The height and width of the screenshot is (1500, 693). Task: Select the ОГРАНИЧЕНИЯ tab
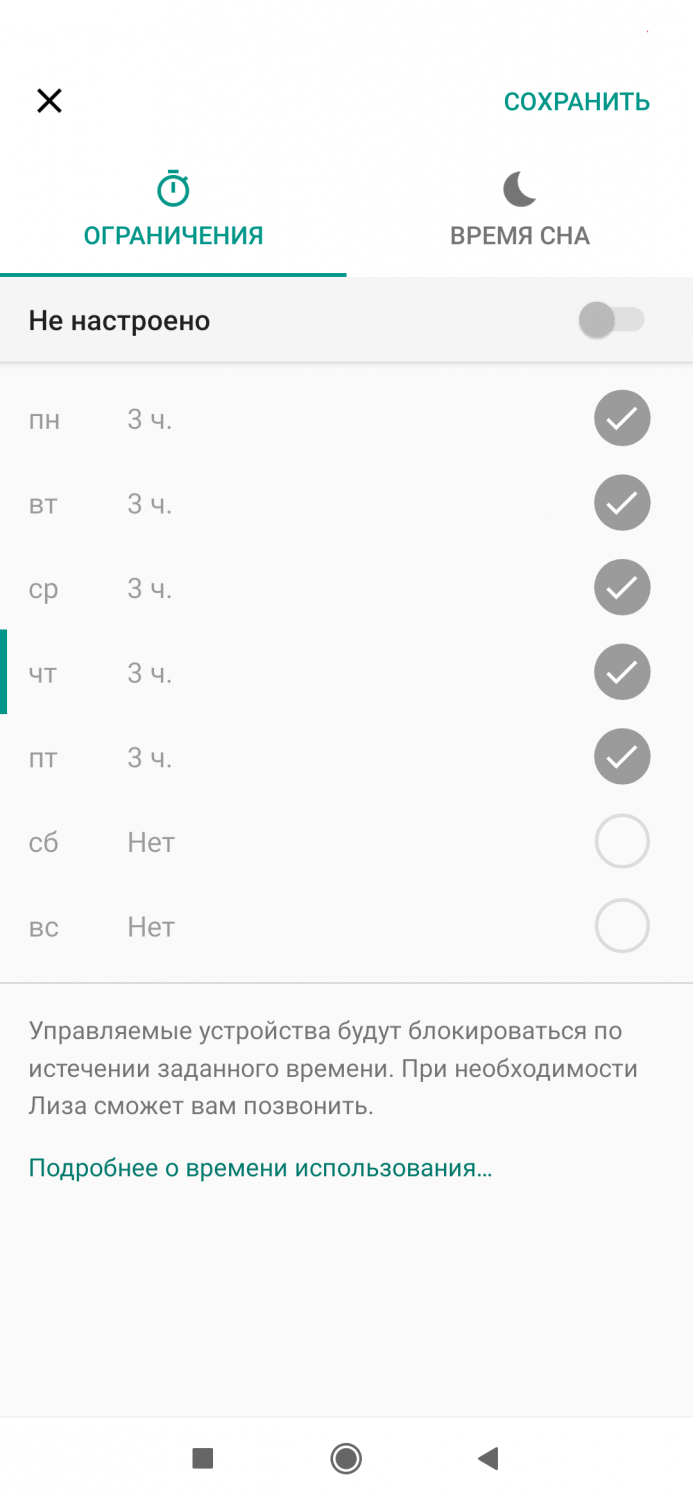[x=173, y=209]
